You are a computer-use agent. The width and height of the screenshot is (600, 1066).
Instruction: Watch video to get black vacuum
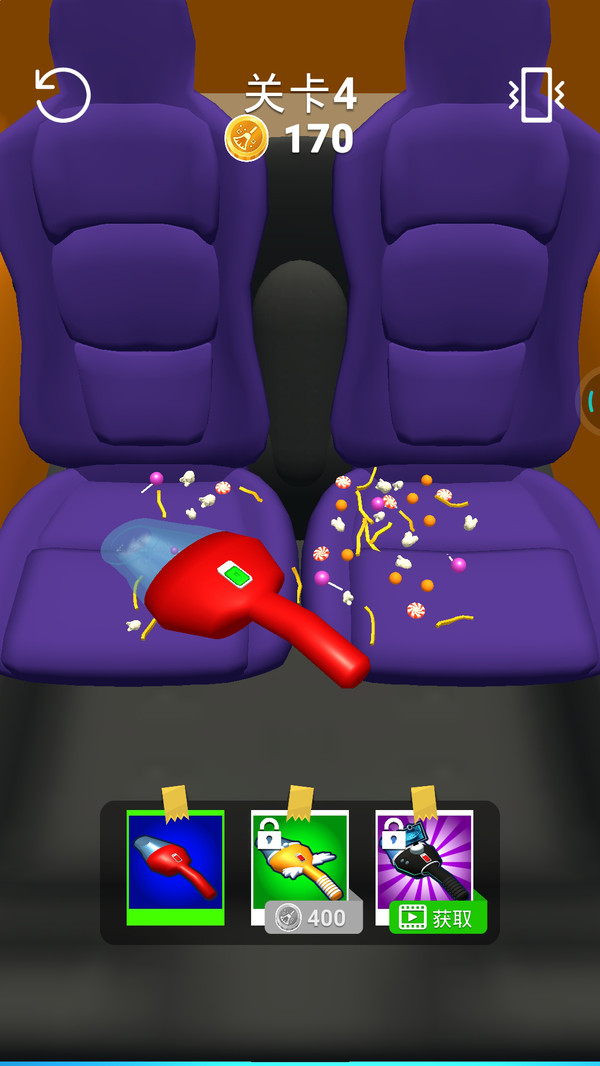click(437, 916)
